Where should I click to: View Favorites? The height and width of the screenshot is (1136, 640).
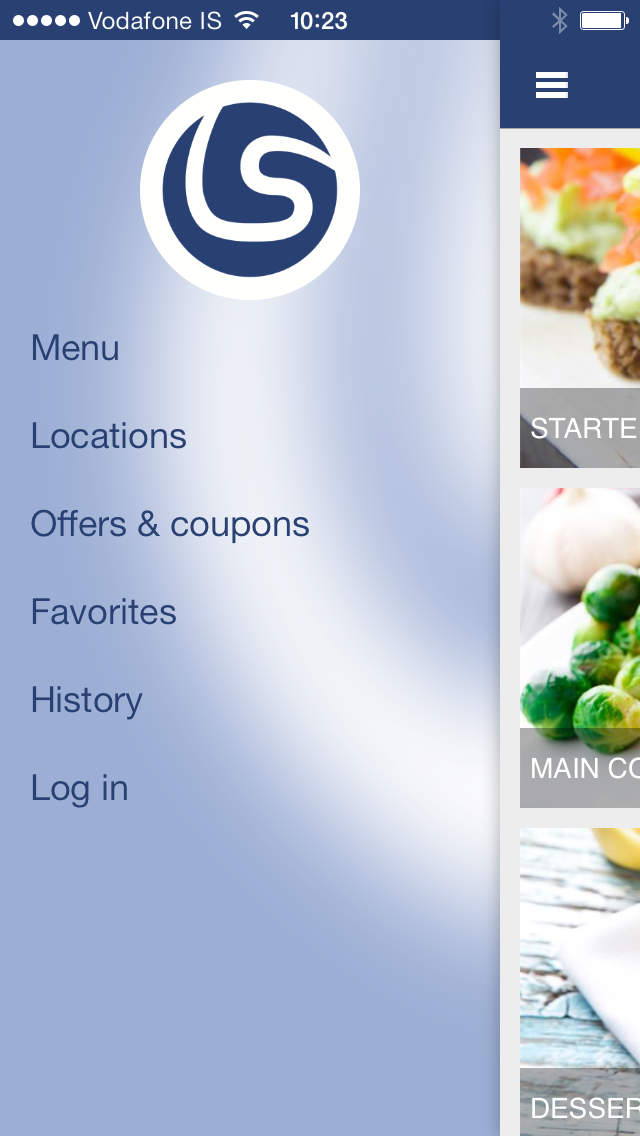(x=103, y=612)
